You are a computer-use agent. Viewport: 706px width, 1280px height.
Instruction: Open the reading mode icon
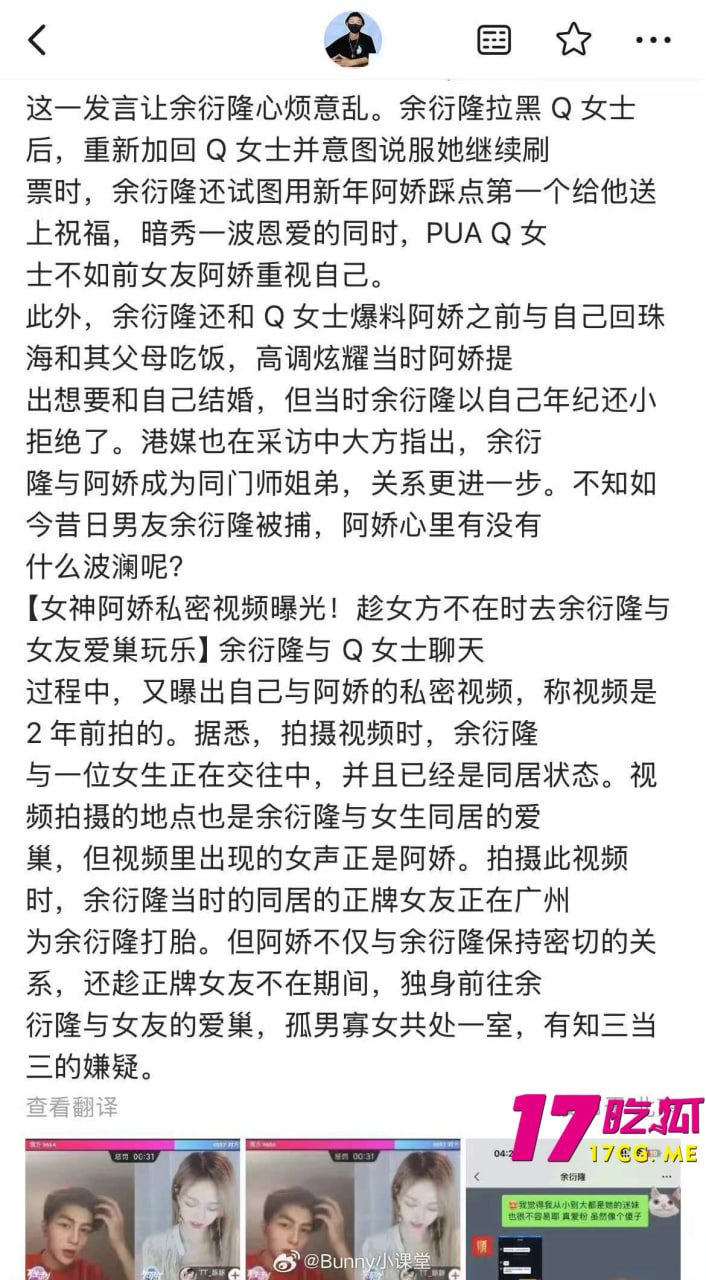[494, 40]
